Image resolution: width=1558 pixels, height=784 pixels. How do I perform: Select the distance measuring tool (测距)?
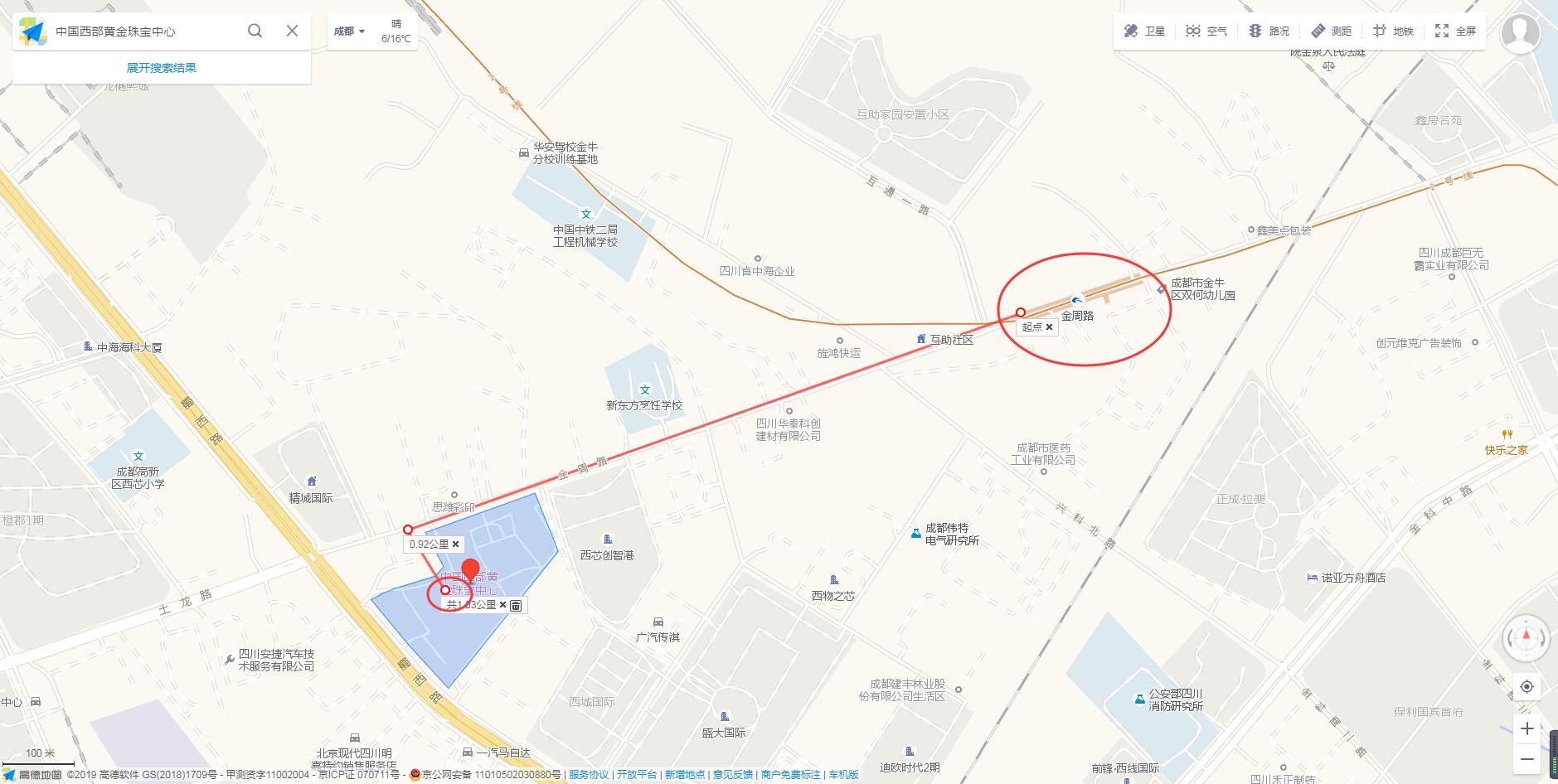(1331, 31)
